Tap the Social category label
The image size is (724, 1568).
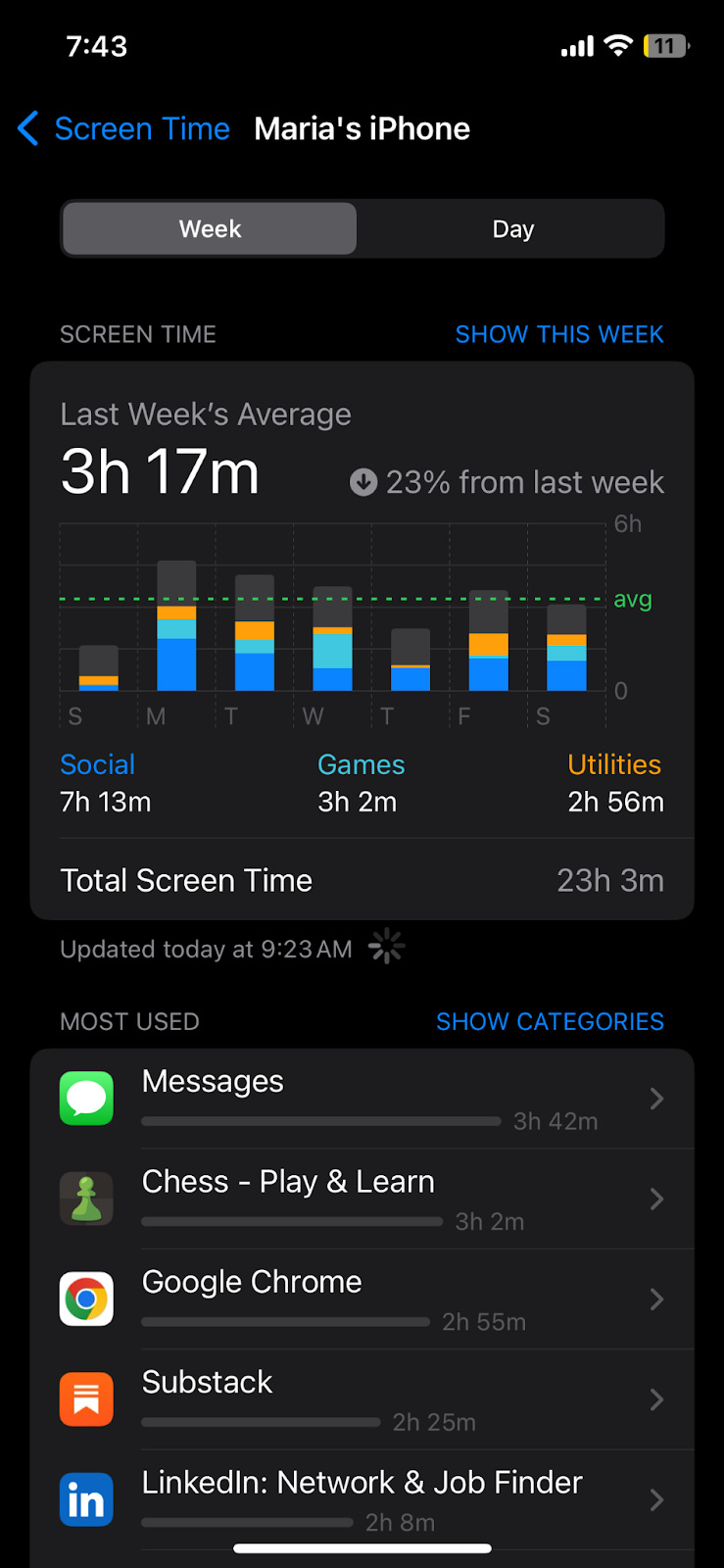tap(97, 764)
